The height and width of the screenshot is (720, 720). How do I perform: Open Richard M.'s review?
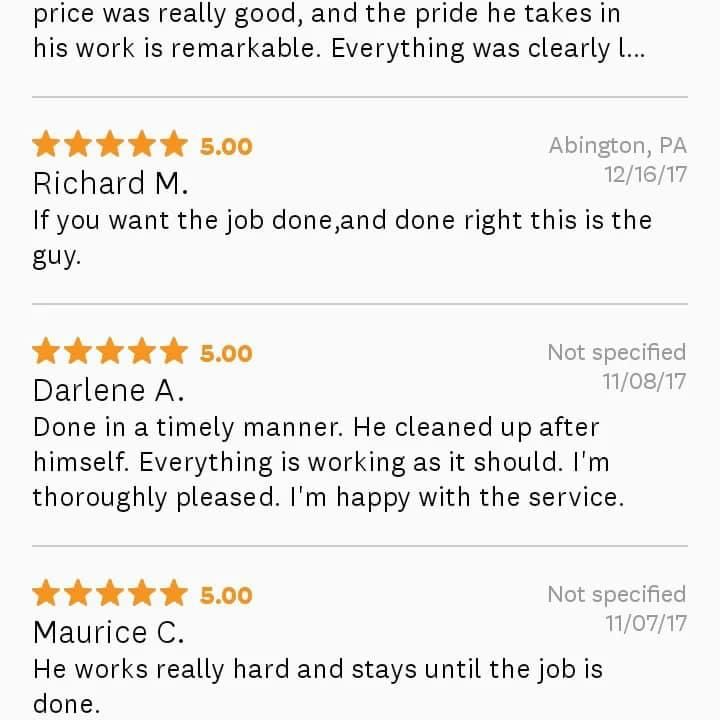340,220
